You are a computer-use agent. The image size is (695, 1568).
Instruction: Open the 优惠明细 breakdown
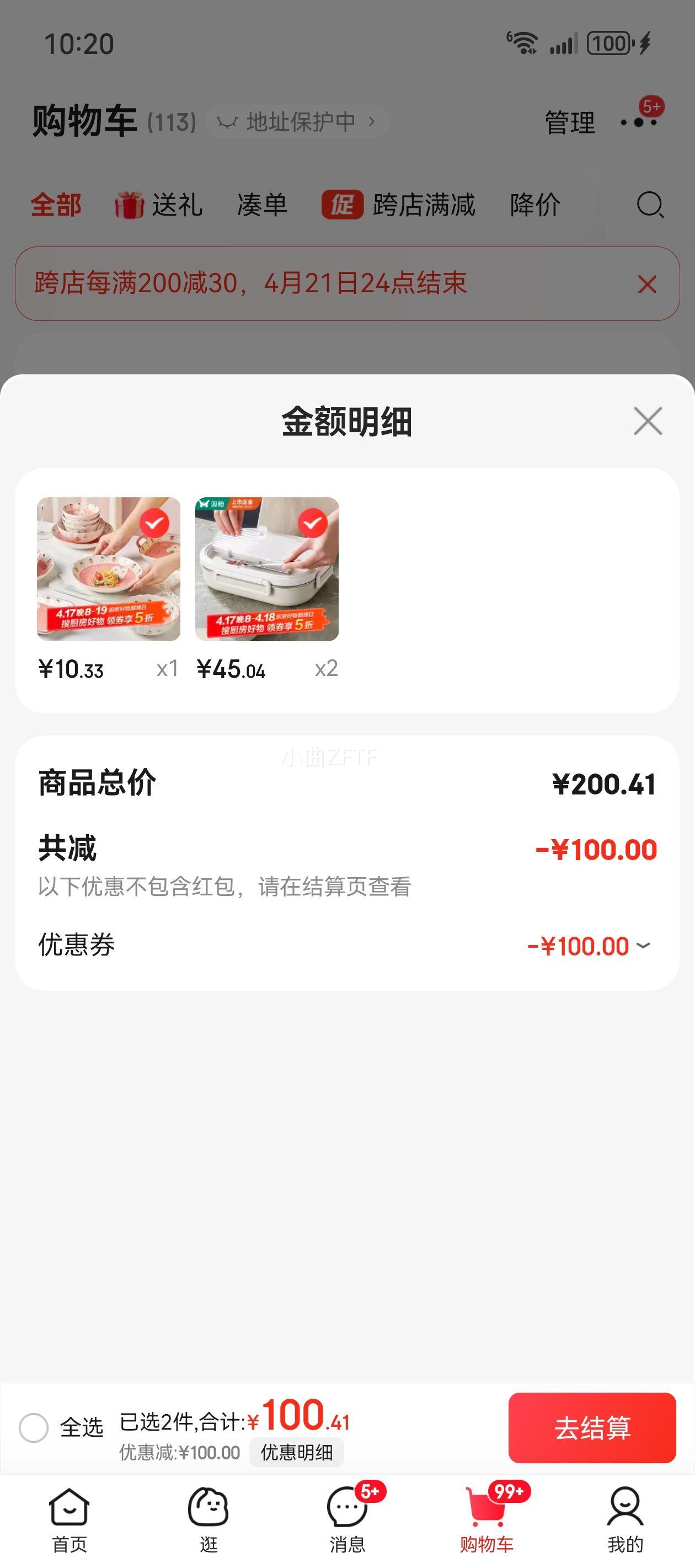[x=297, y=1452]
